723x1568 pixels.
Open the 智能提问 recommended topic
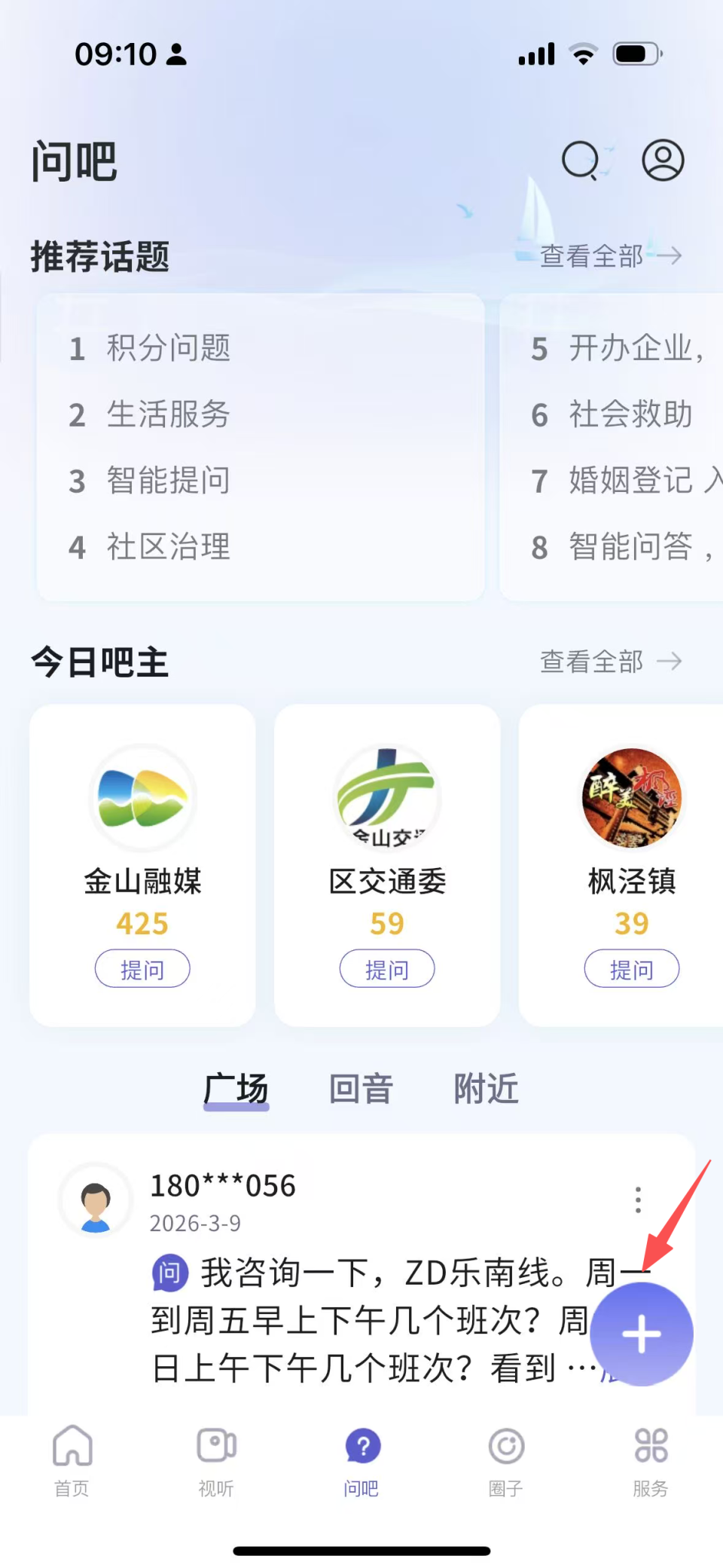point(167,481)
